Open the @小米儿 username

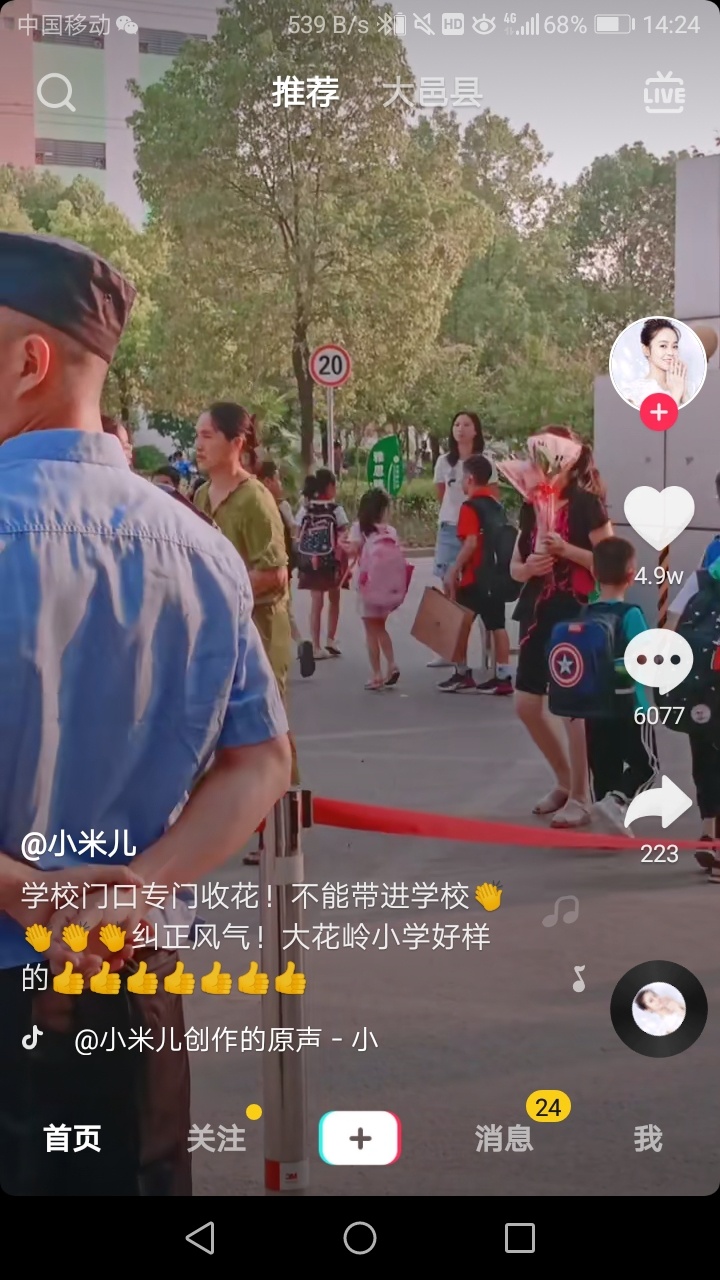coord(78,845)
